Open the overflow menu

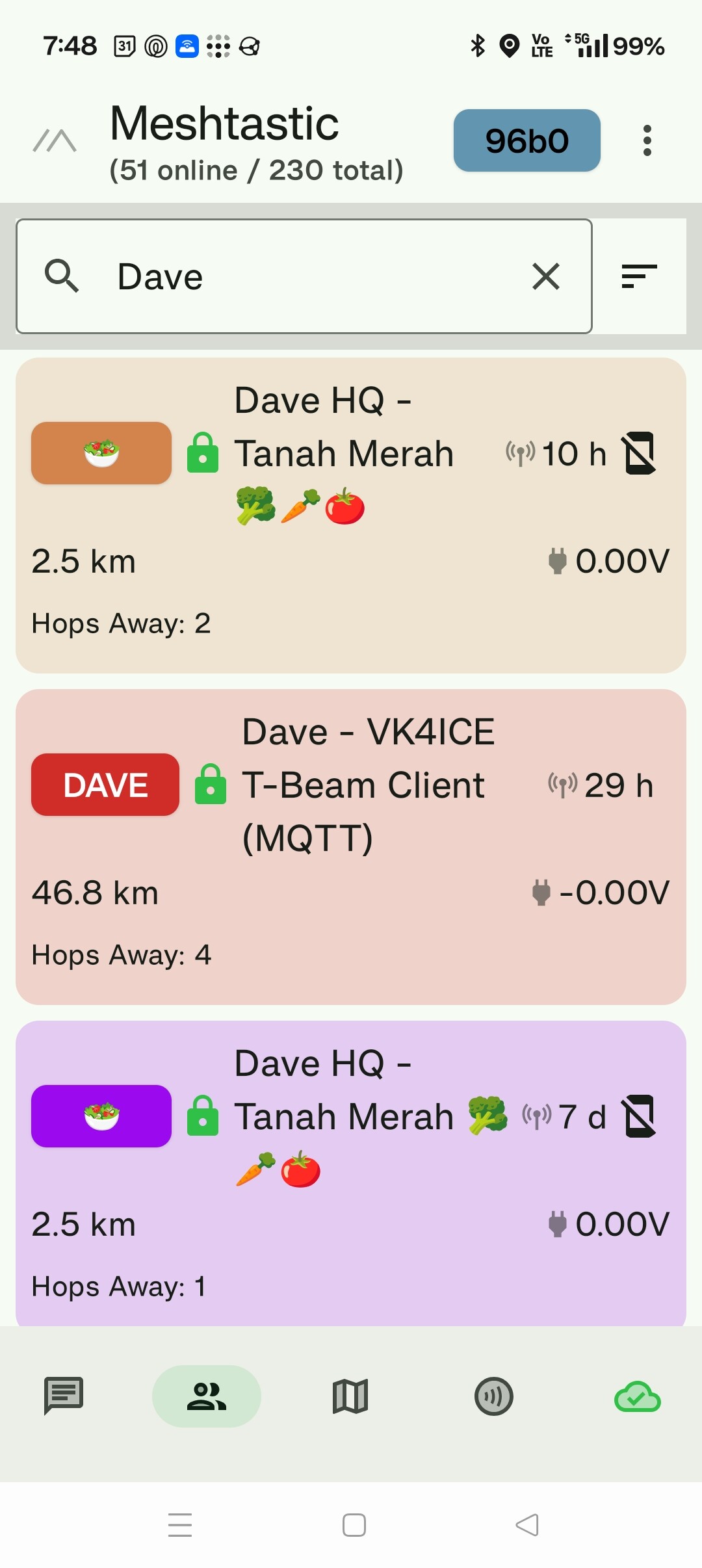pyautogui.click(x=647, y=140)
